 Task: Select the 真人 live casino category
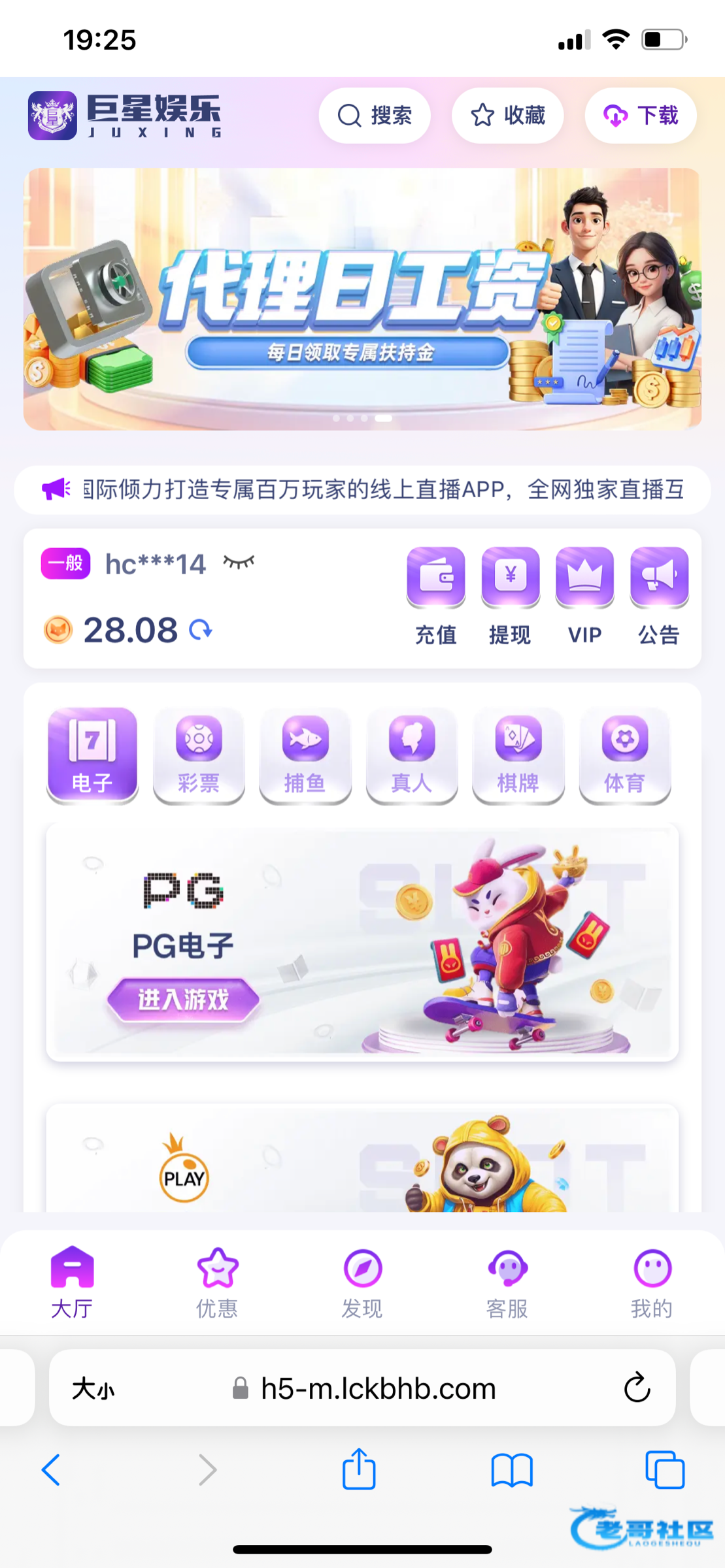pos(412,755)
